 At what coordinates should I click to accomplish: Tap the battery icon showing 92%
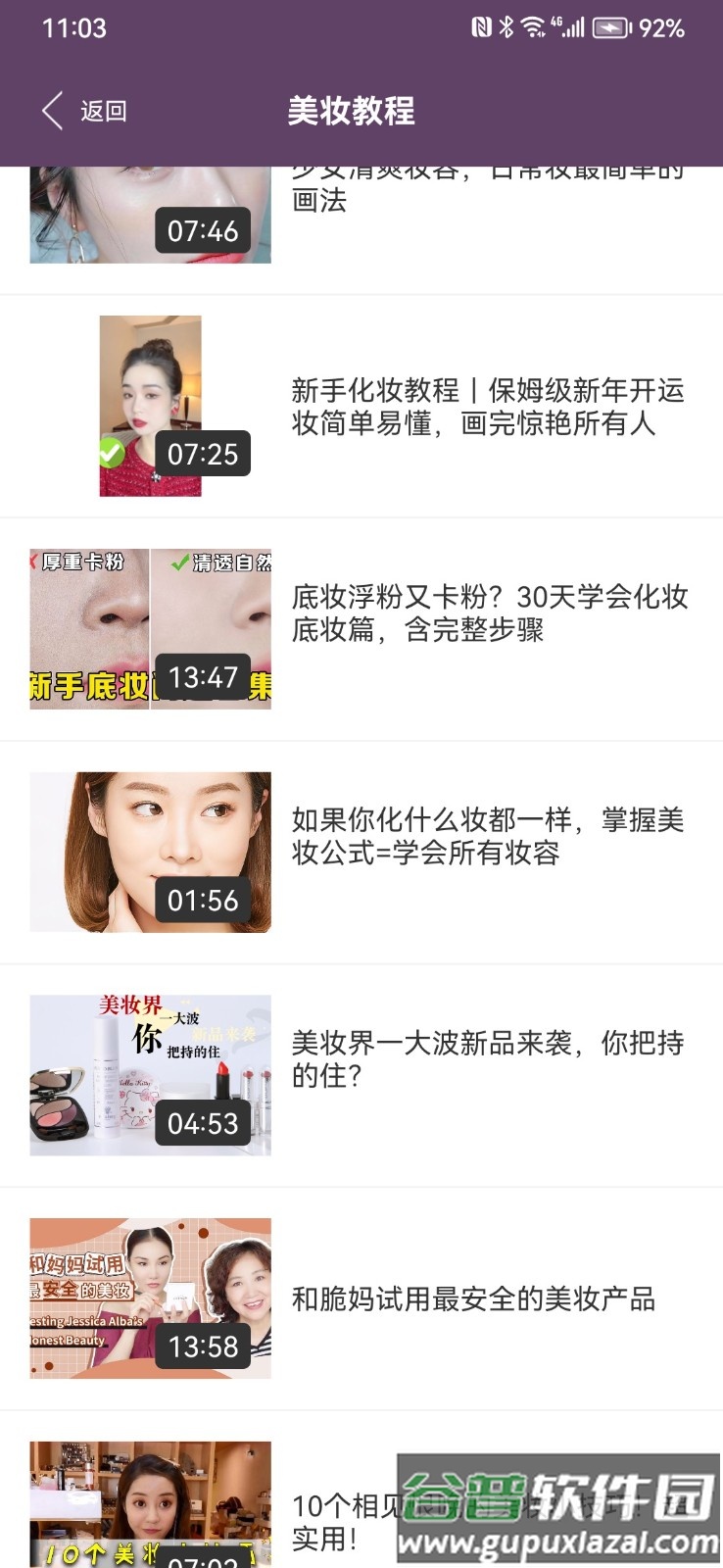609,27
